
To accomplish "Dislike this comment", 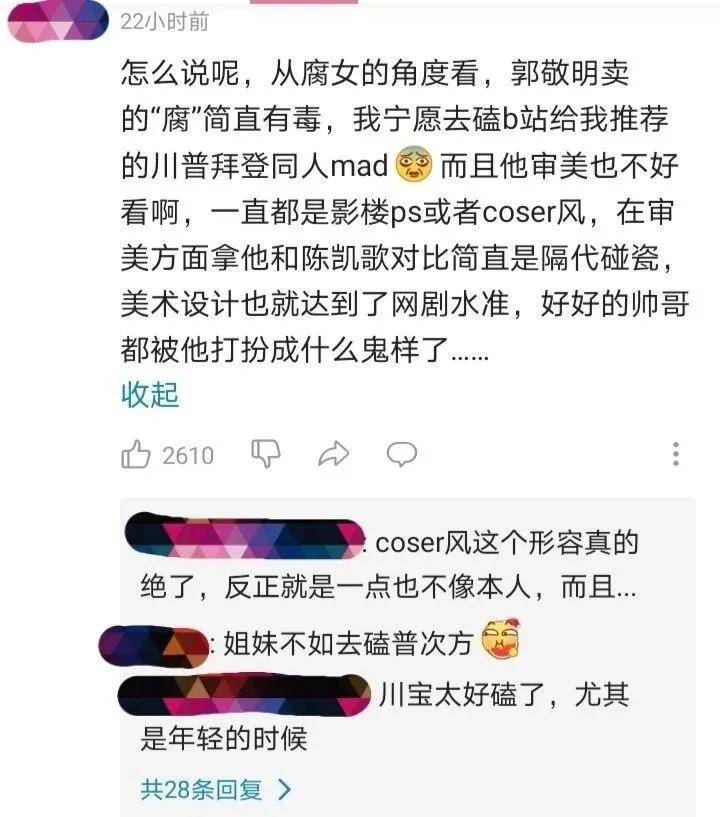I will (x=265, y=454).
